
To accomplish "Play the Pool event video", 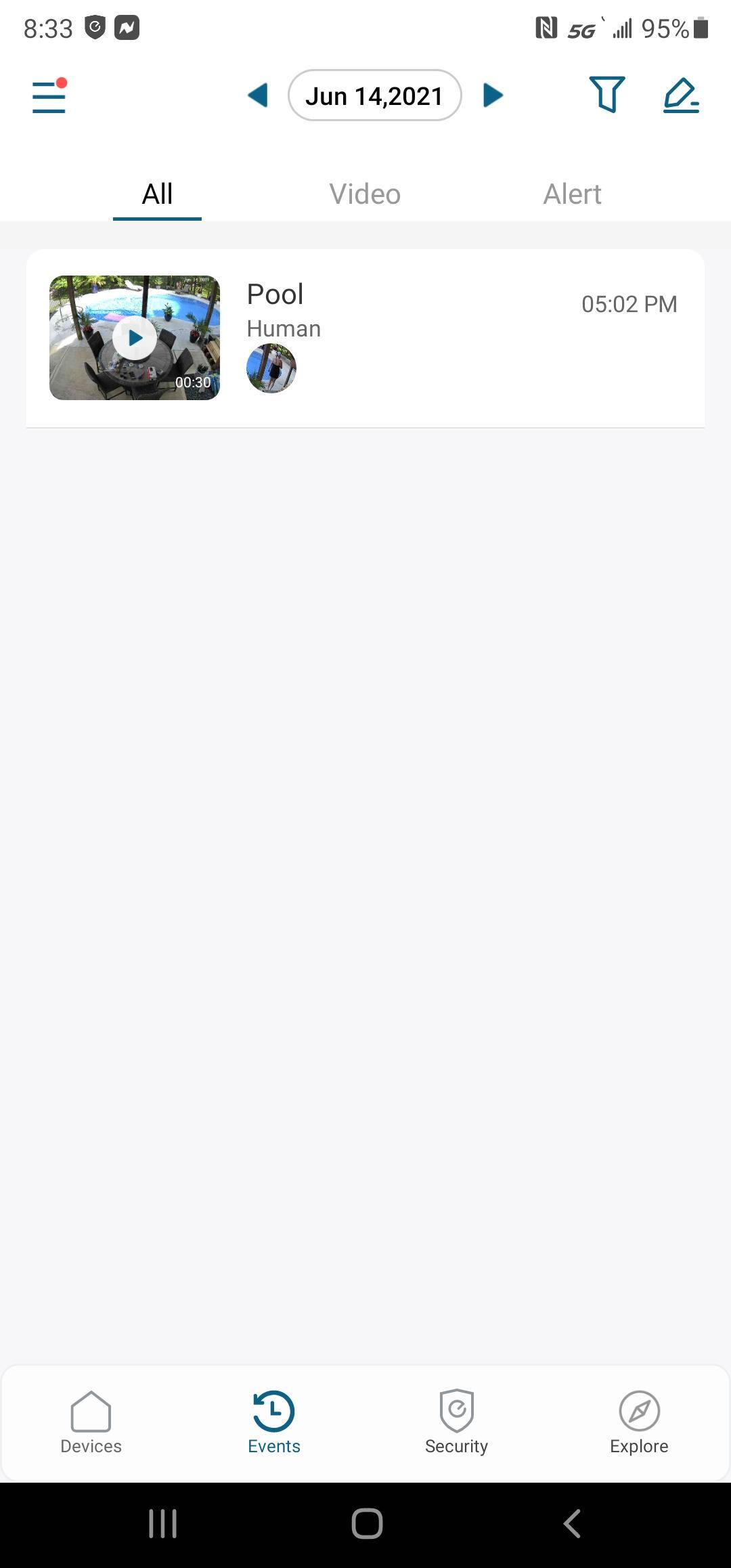I will [135, 337].
